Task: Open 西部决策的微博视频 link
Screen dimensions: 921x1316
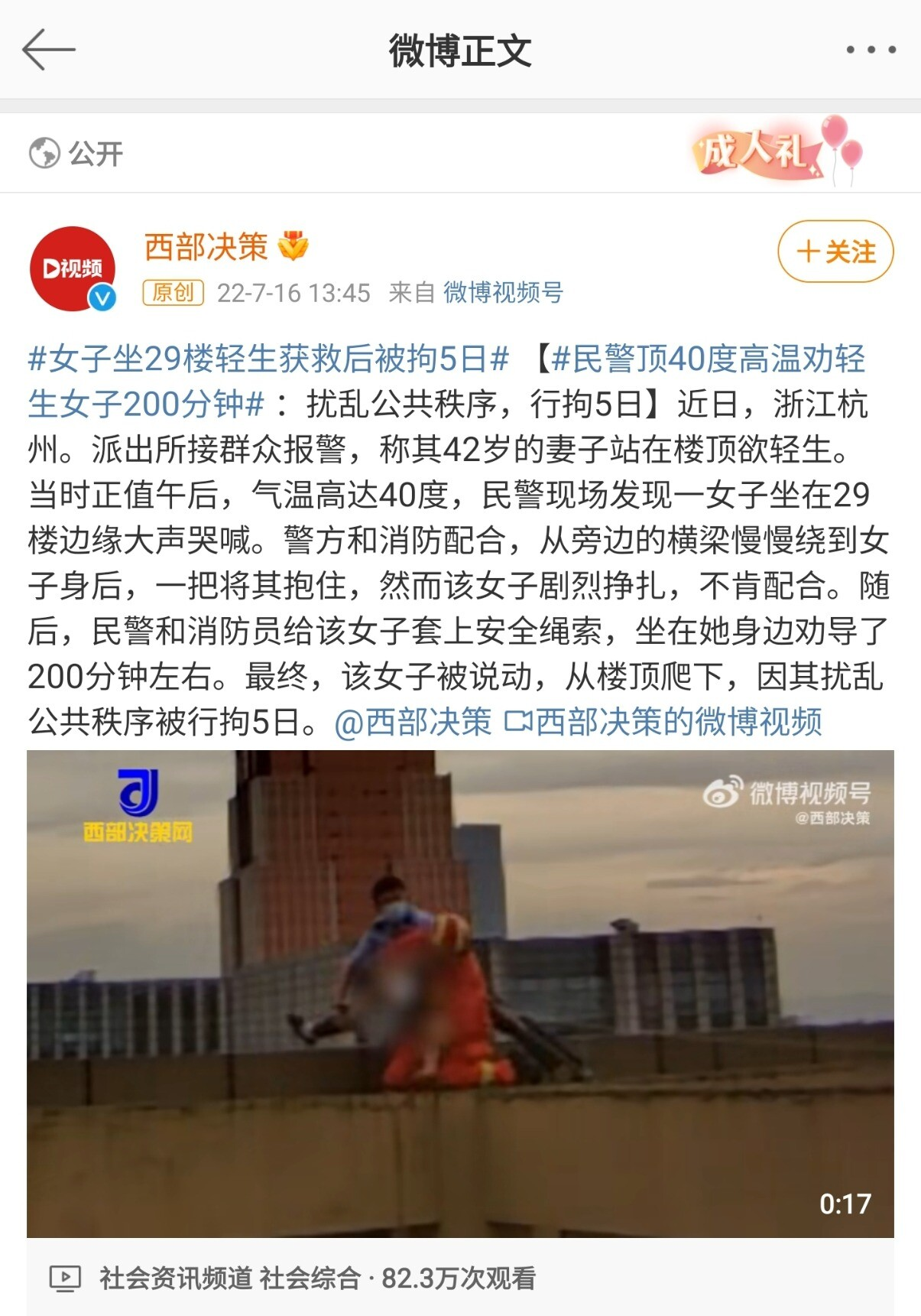Action: click(x=663, y=722)
